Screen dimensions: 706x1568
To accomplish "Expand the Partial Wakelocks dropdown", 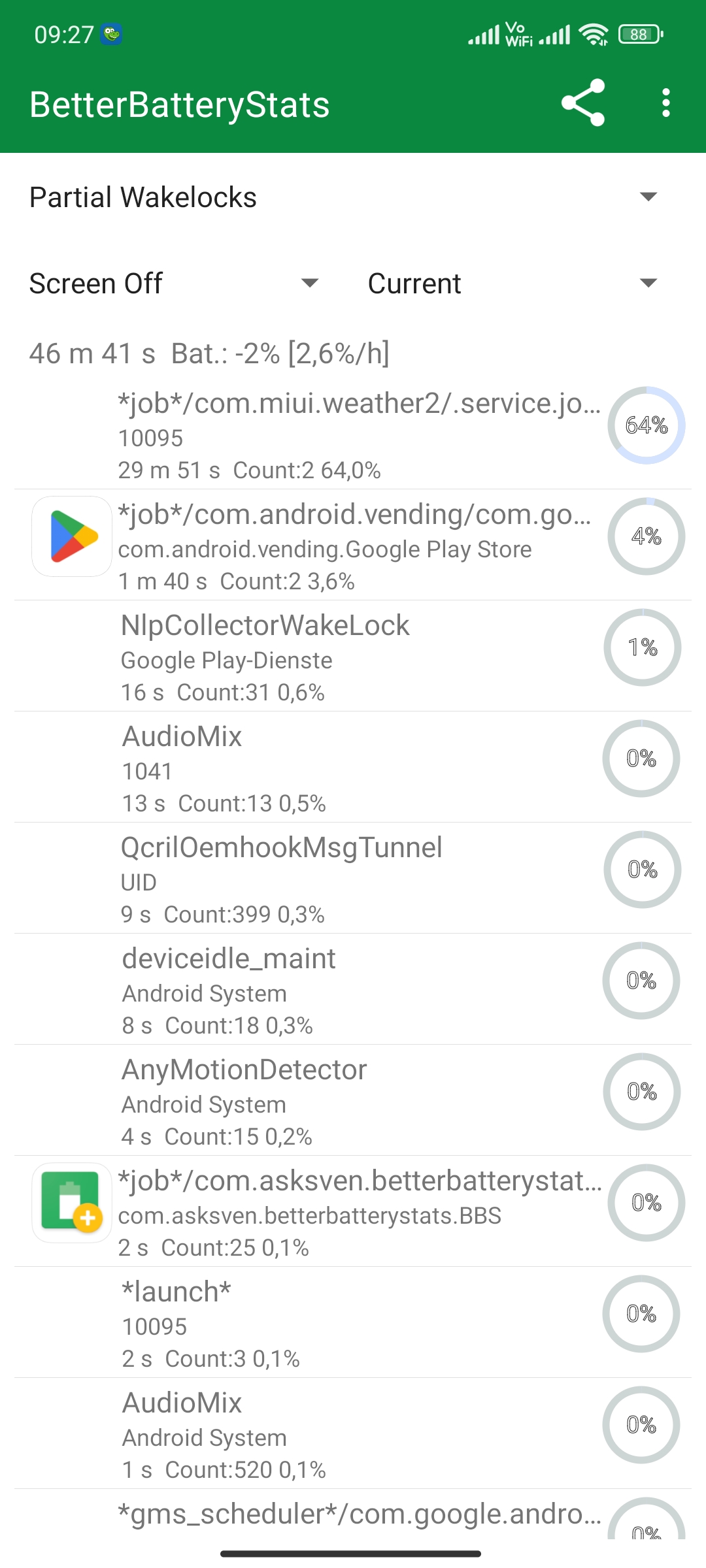I will click(x=353, y=197).
